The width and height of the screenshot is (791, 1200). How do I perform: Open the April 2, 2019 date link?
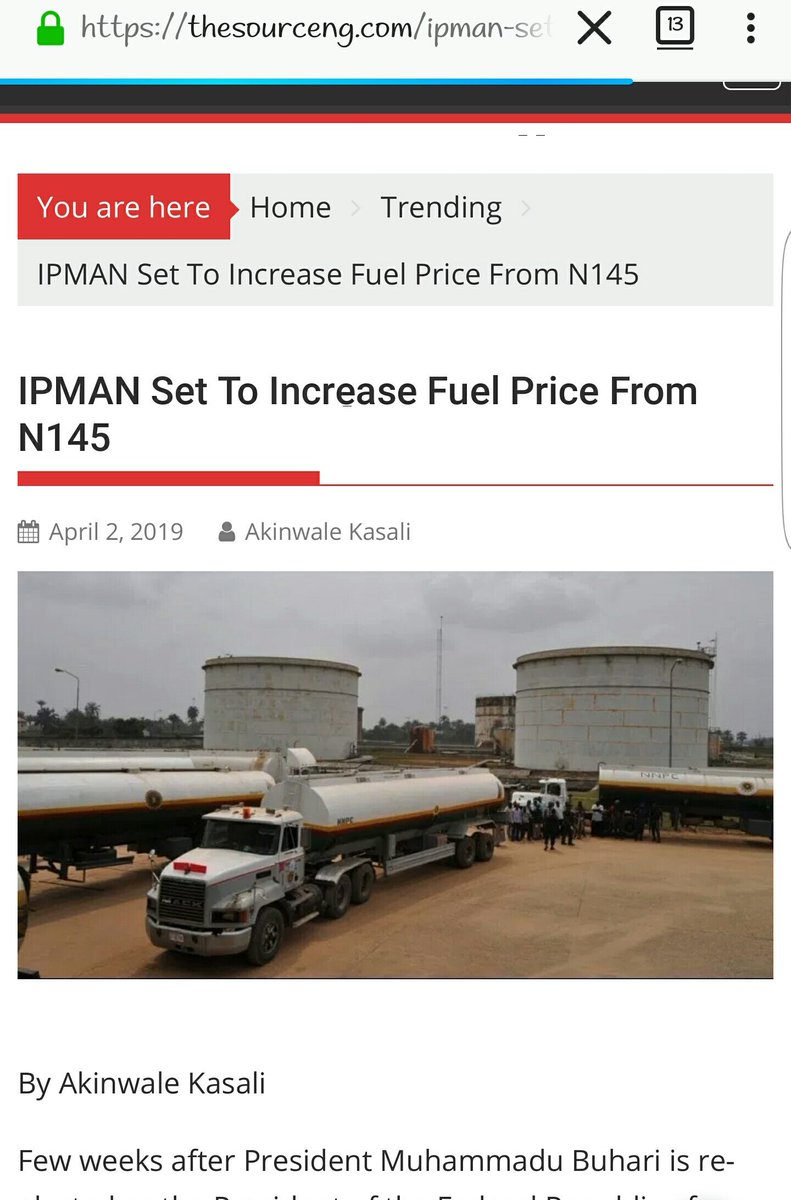115,531
